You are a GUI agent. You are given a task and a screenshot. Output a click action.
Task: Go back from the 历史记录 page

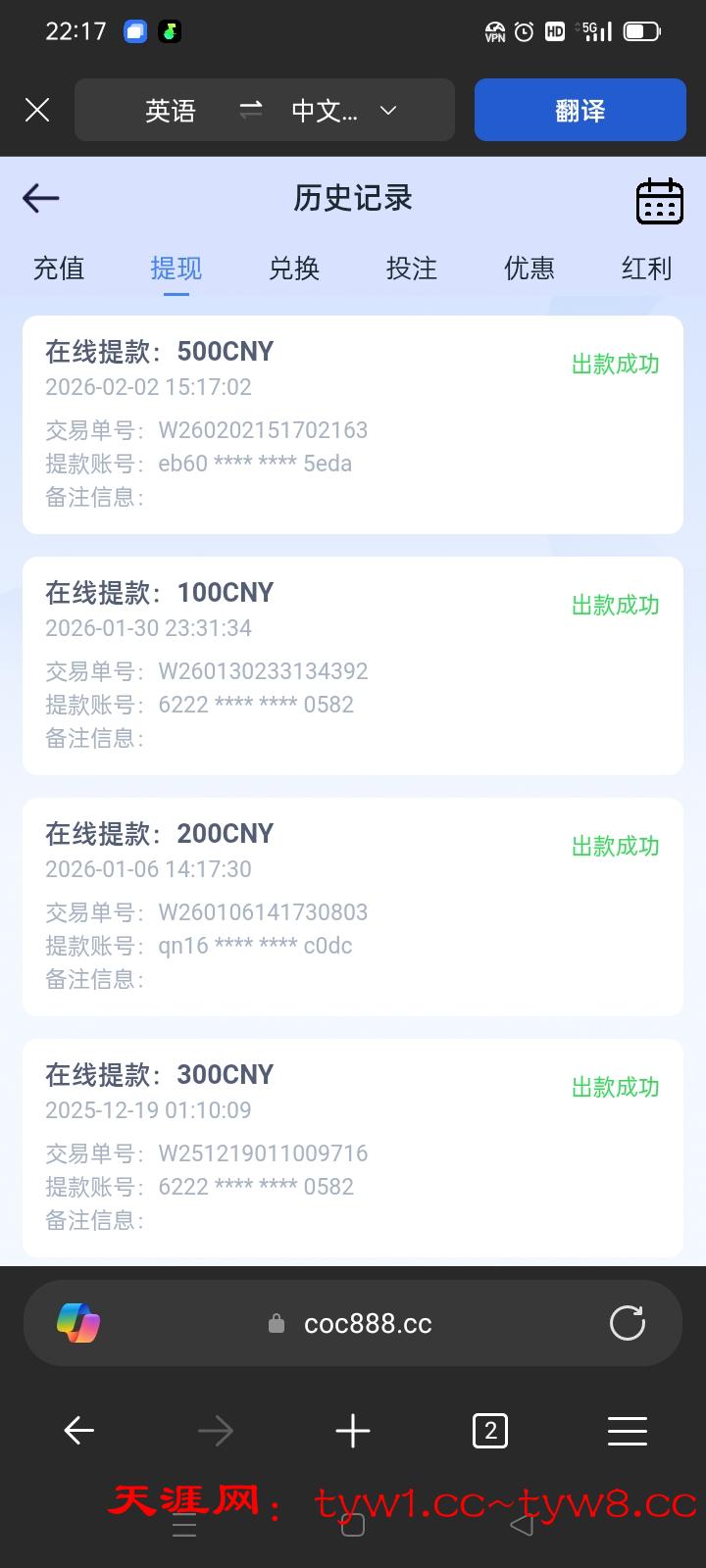point(41,198)
